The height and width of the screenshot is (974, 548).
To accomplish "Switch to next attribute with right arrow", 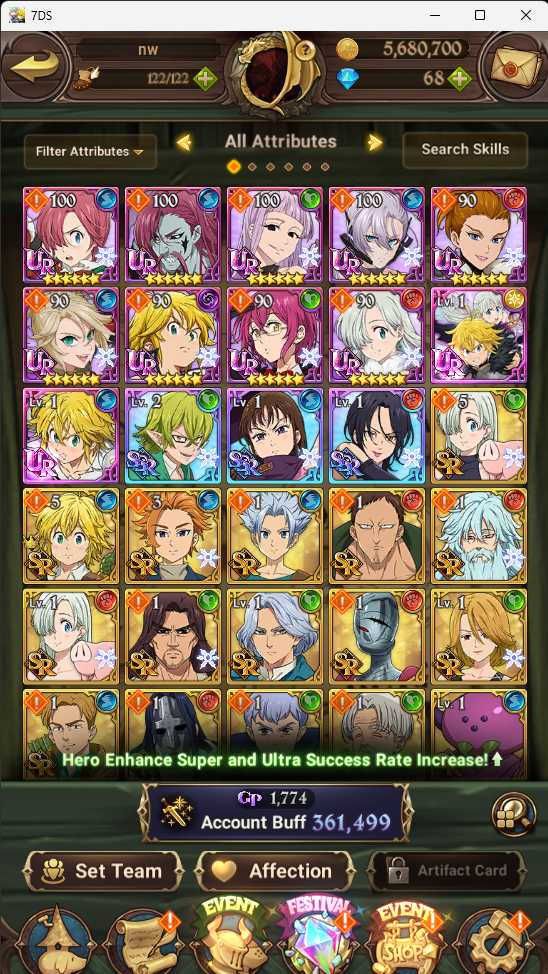I will tap(375, 143).
